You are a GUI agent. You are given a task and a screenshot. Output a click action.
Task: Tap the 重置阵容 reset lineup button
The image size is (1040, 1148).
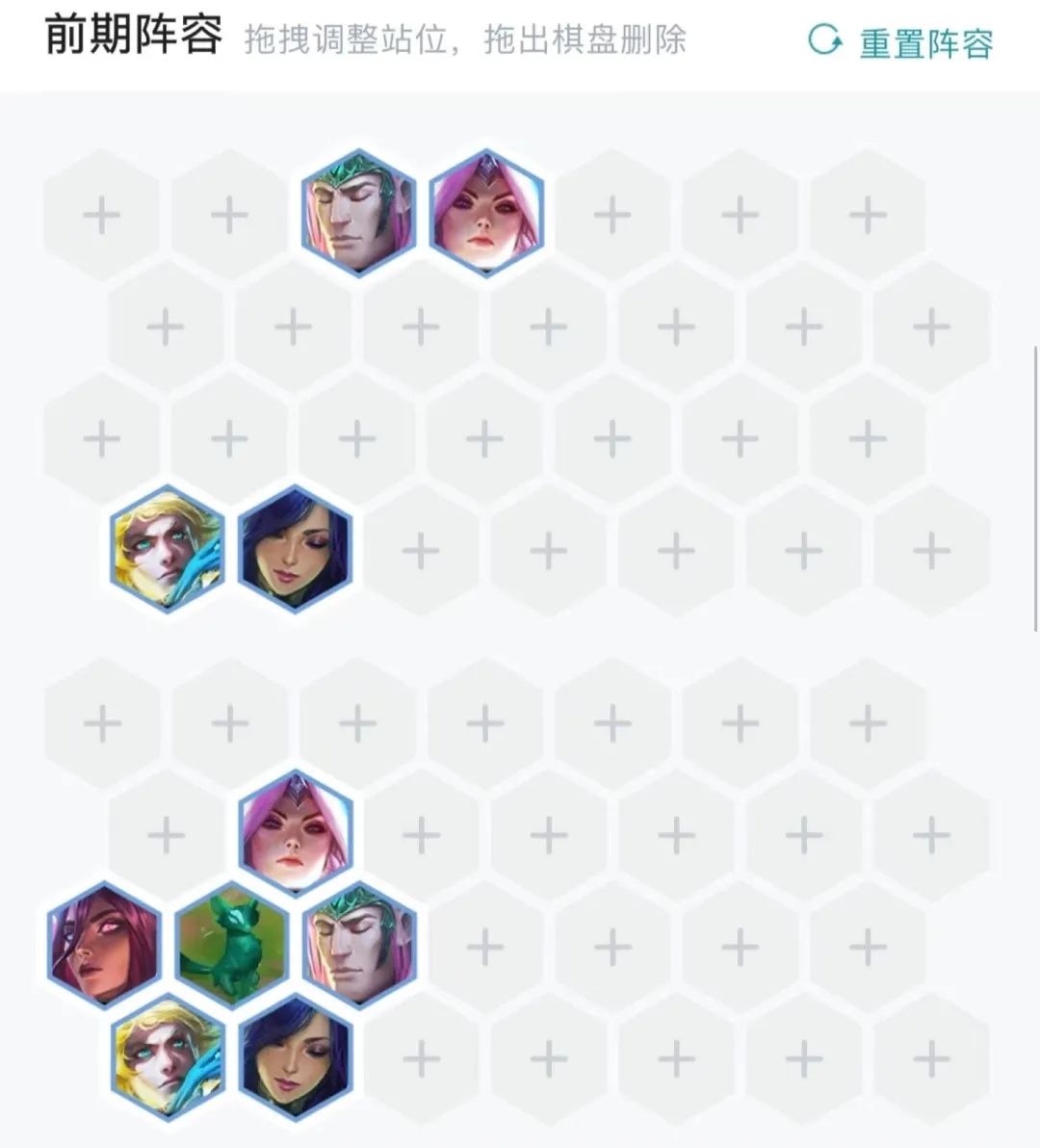[901, 42]
